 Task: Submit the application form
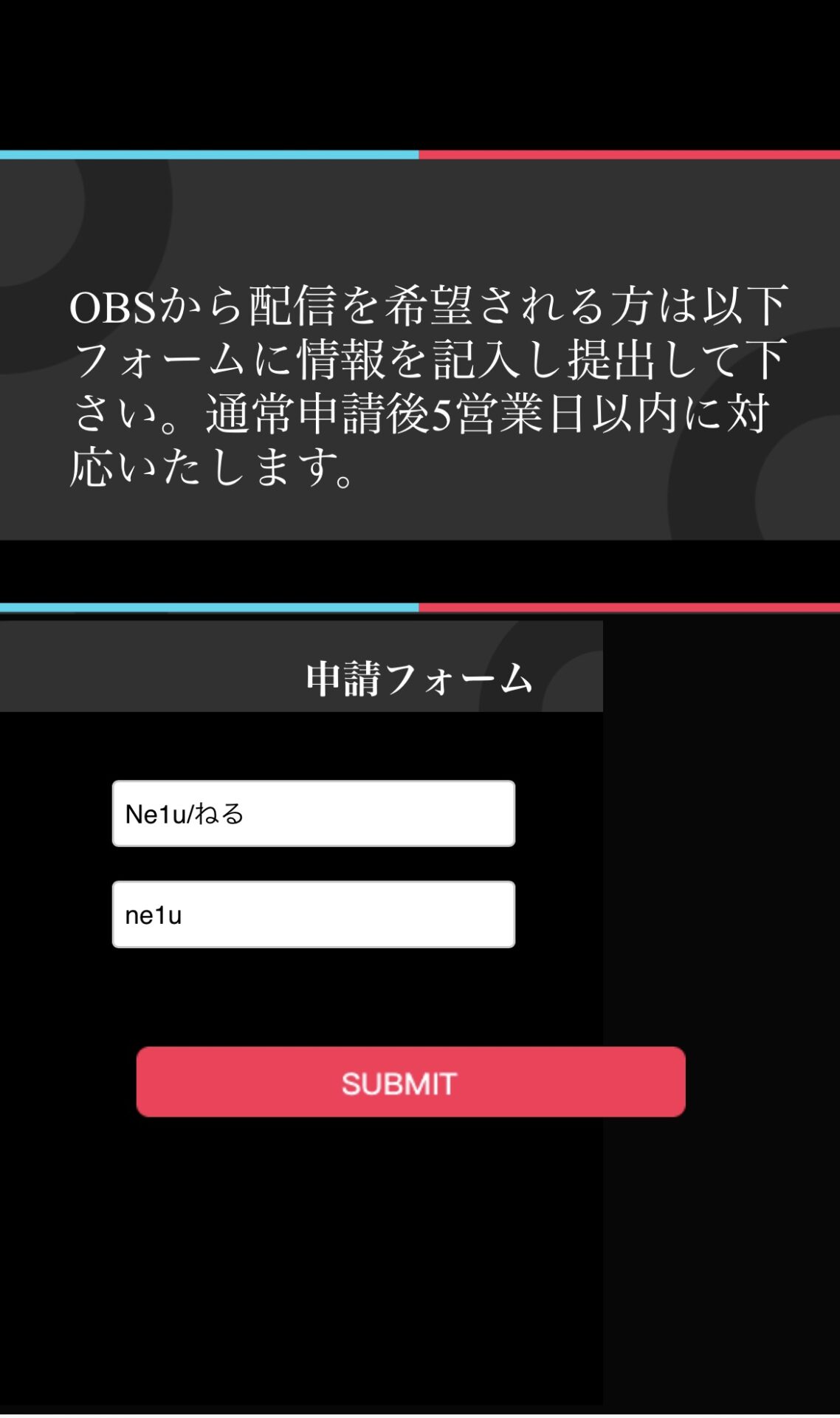coord(411,1082)
